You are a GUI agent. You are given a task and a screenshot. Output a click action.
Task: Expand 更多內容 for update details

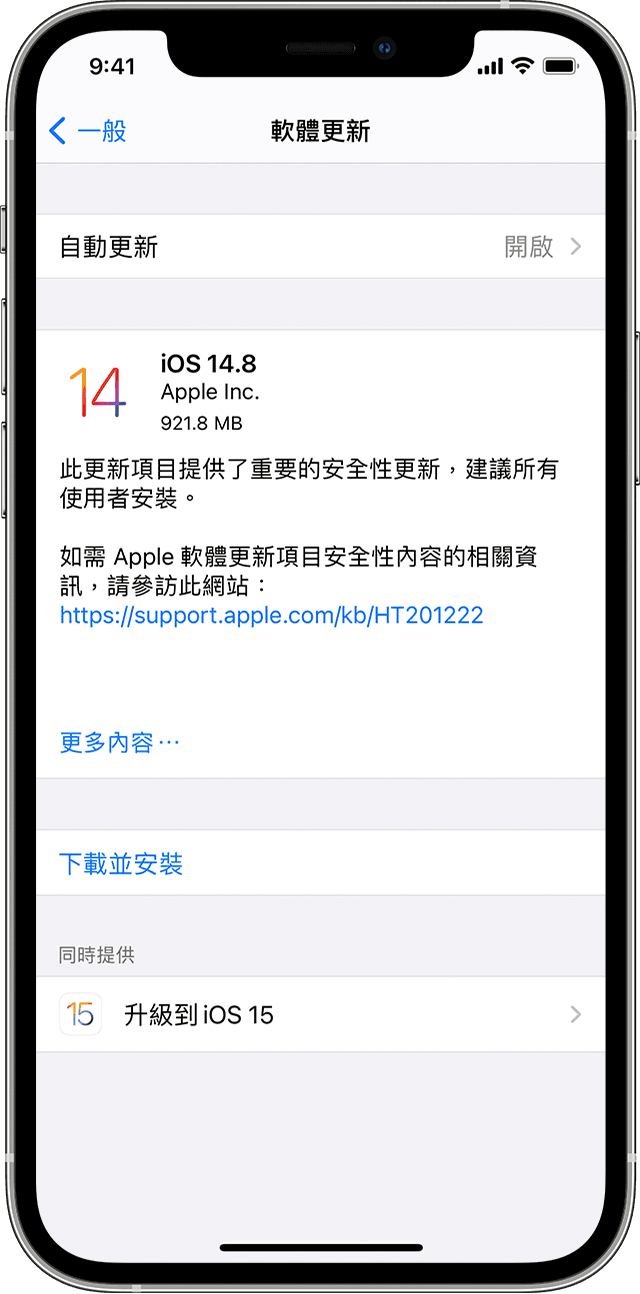(119, 742)
